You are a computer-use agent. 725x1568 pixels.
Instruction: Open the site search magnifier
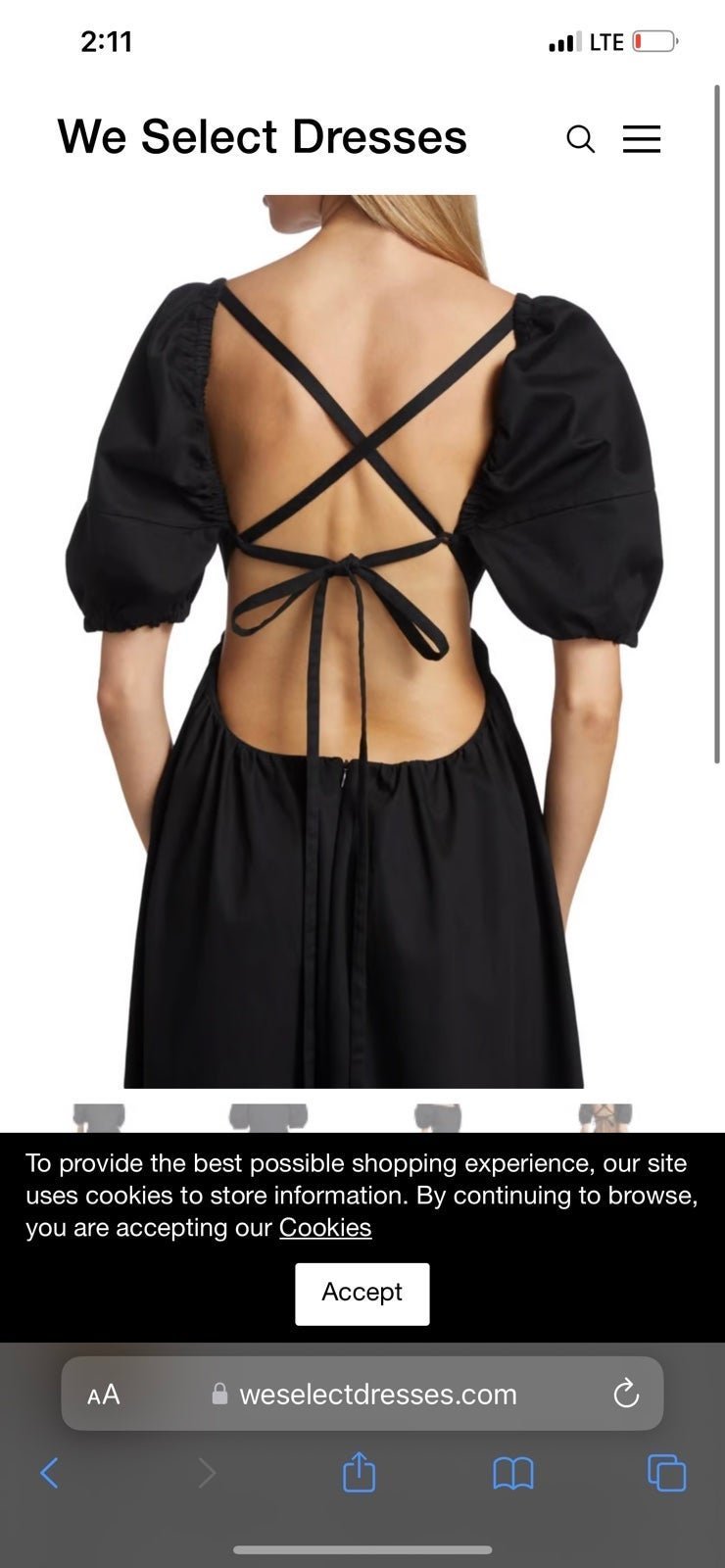click(581, 139)
